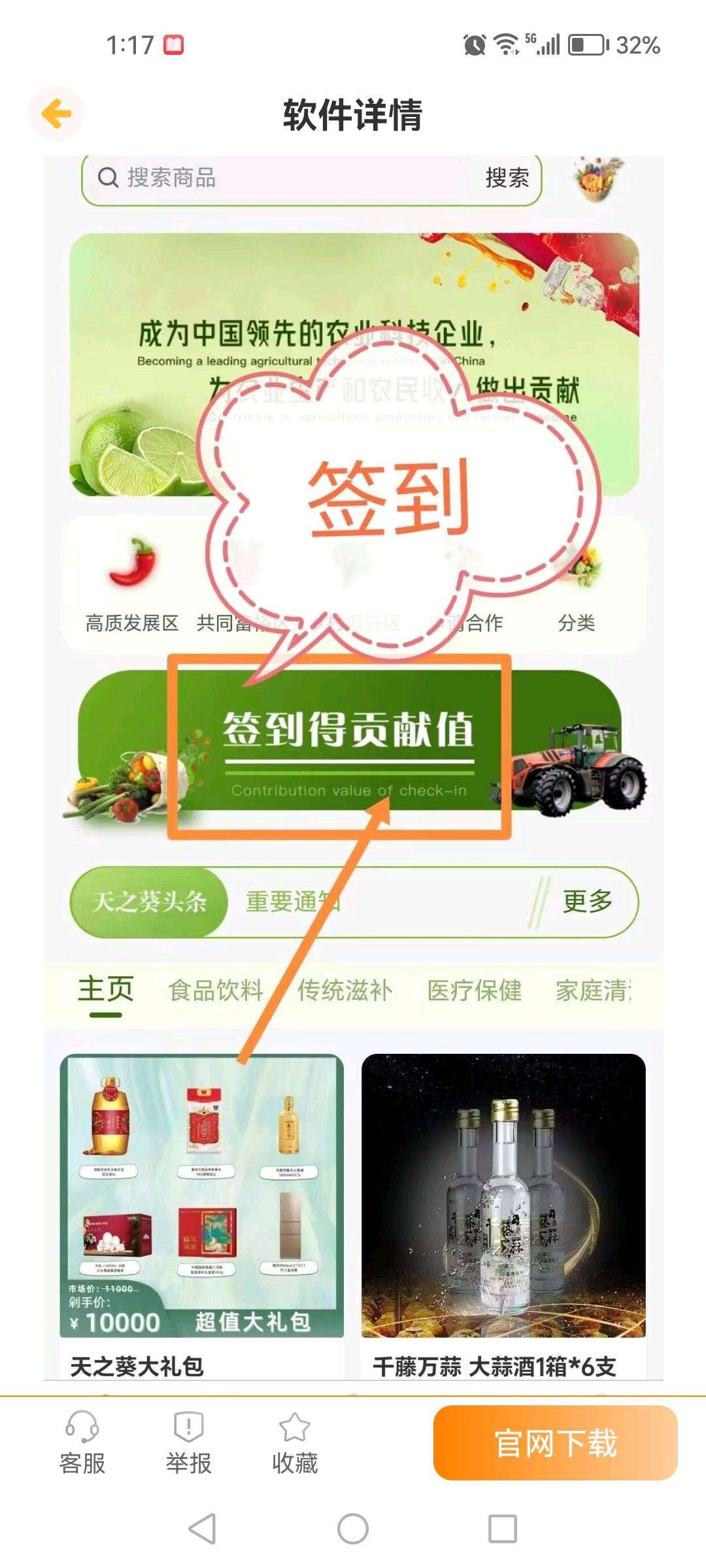706x1568 pixels.
Task: Report this software via 举报
Action: tap(188, 1443)
